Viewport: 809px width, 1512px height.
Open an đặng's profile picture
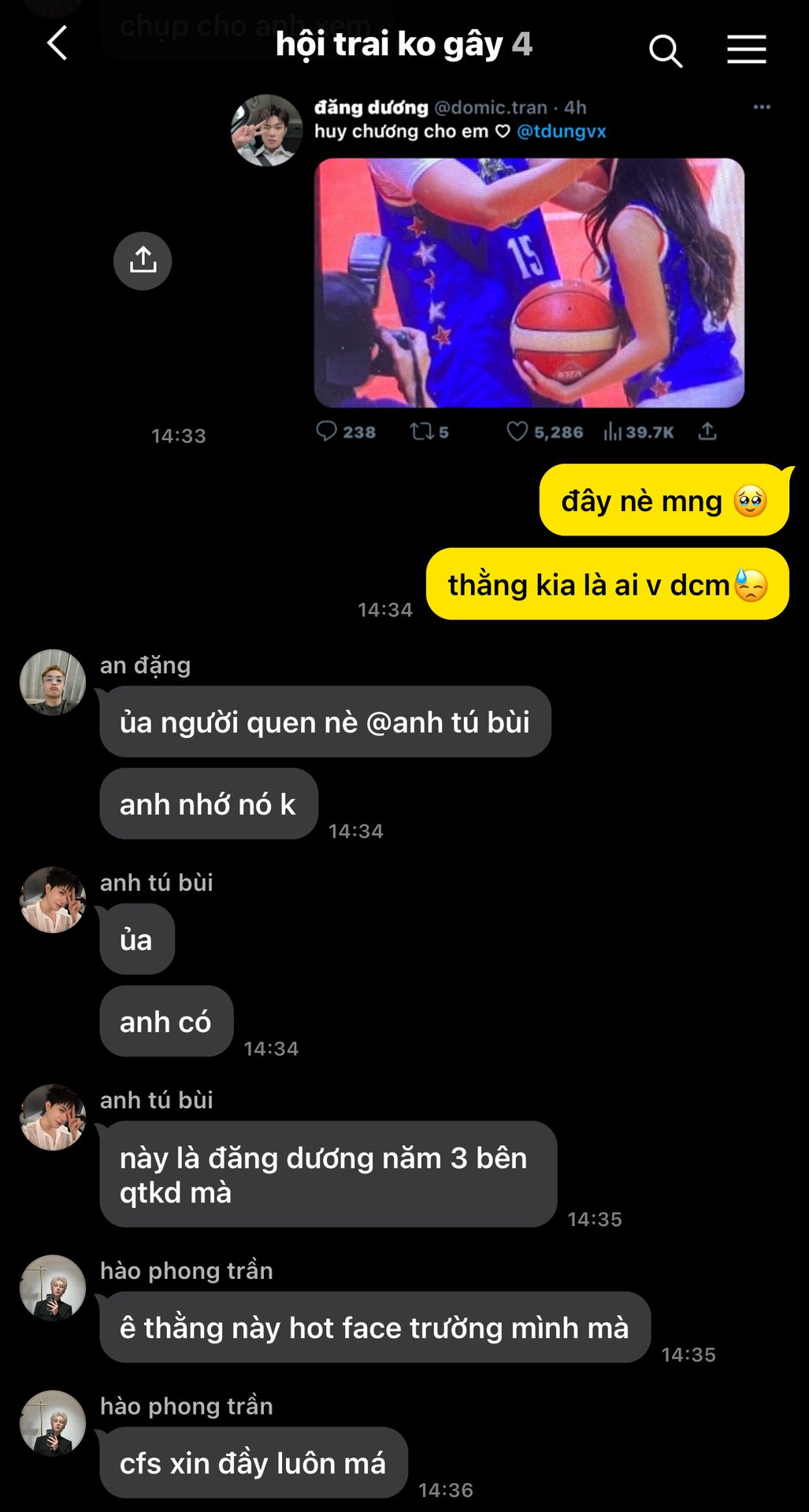pyautogui.click(x=53, y=682)
